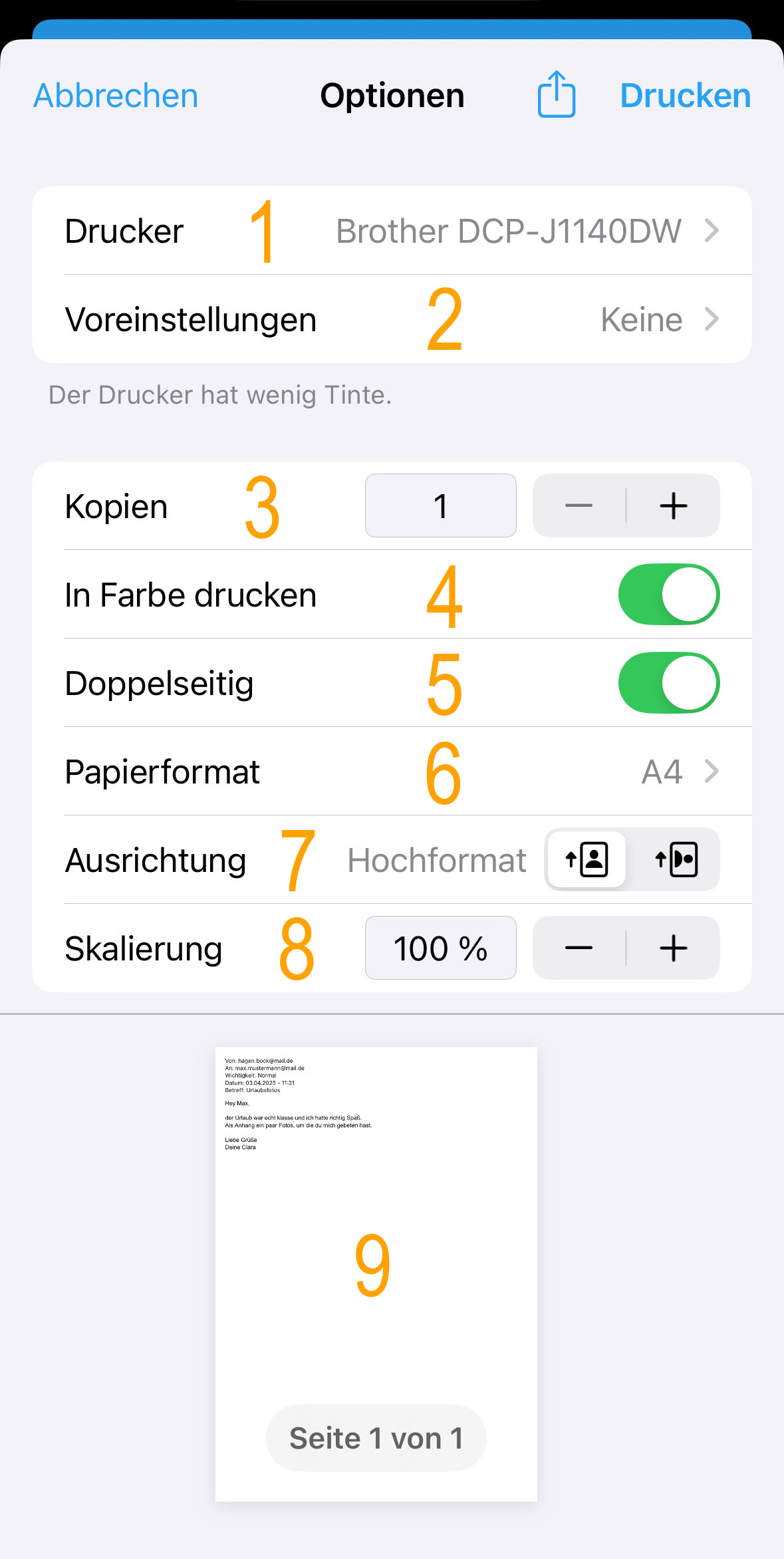Open the Papierformat A4 row

(392, 772)
